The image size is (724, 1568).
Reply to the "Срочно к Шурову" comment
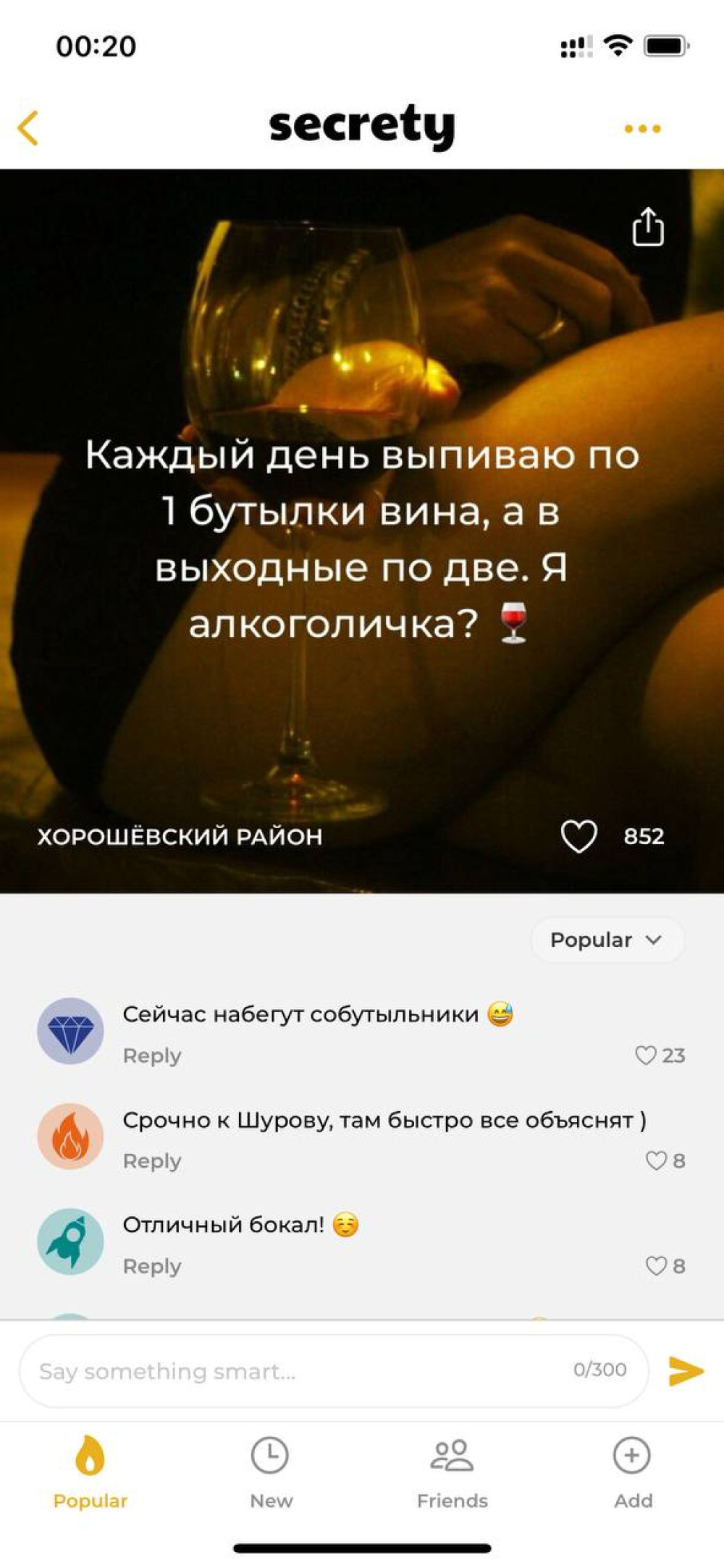point(152,1160)
